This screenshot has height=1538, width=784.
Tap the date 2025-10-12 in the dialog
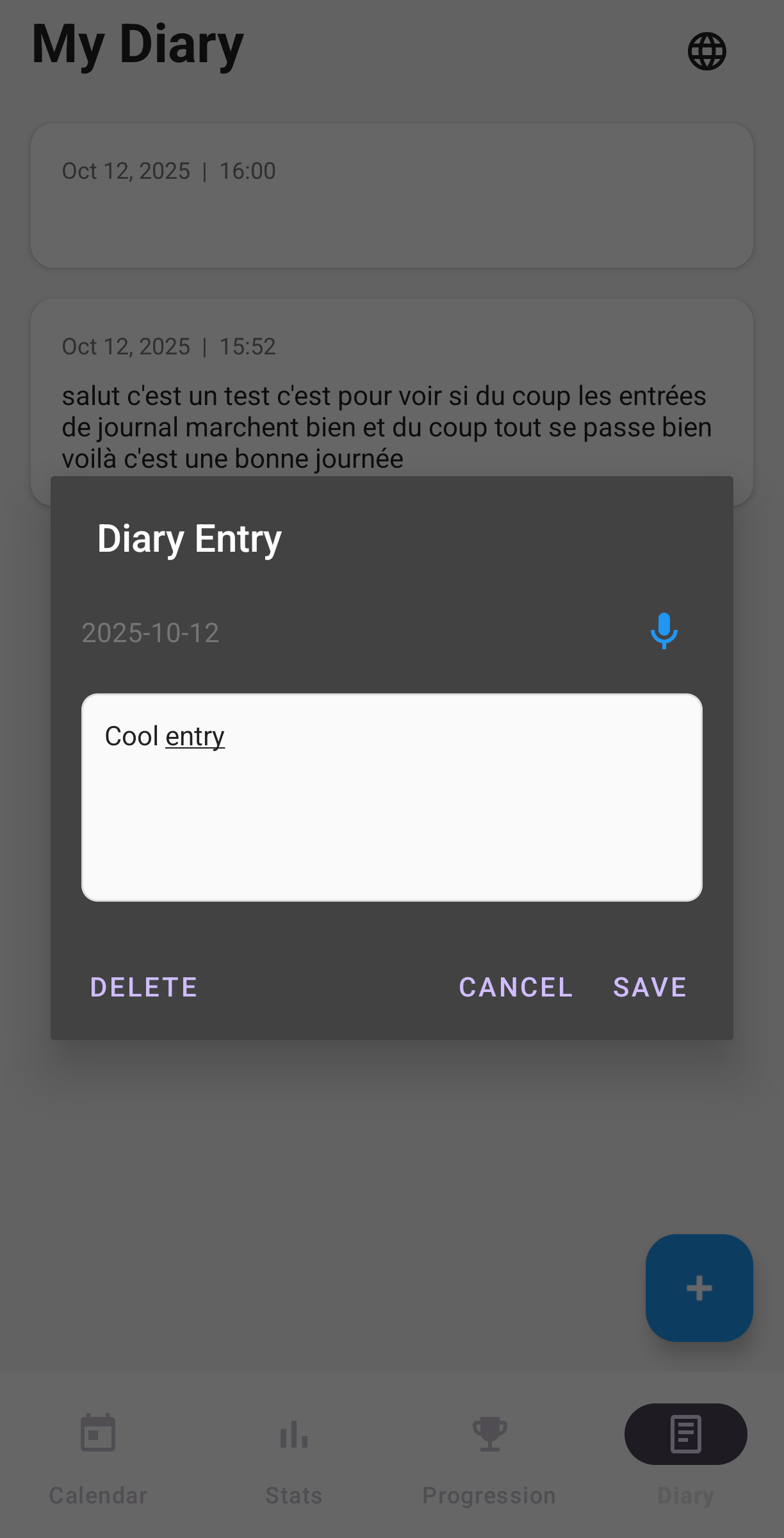(x=150, y=633)
